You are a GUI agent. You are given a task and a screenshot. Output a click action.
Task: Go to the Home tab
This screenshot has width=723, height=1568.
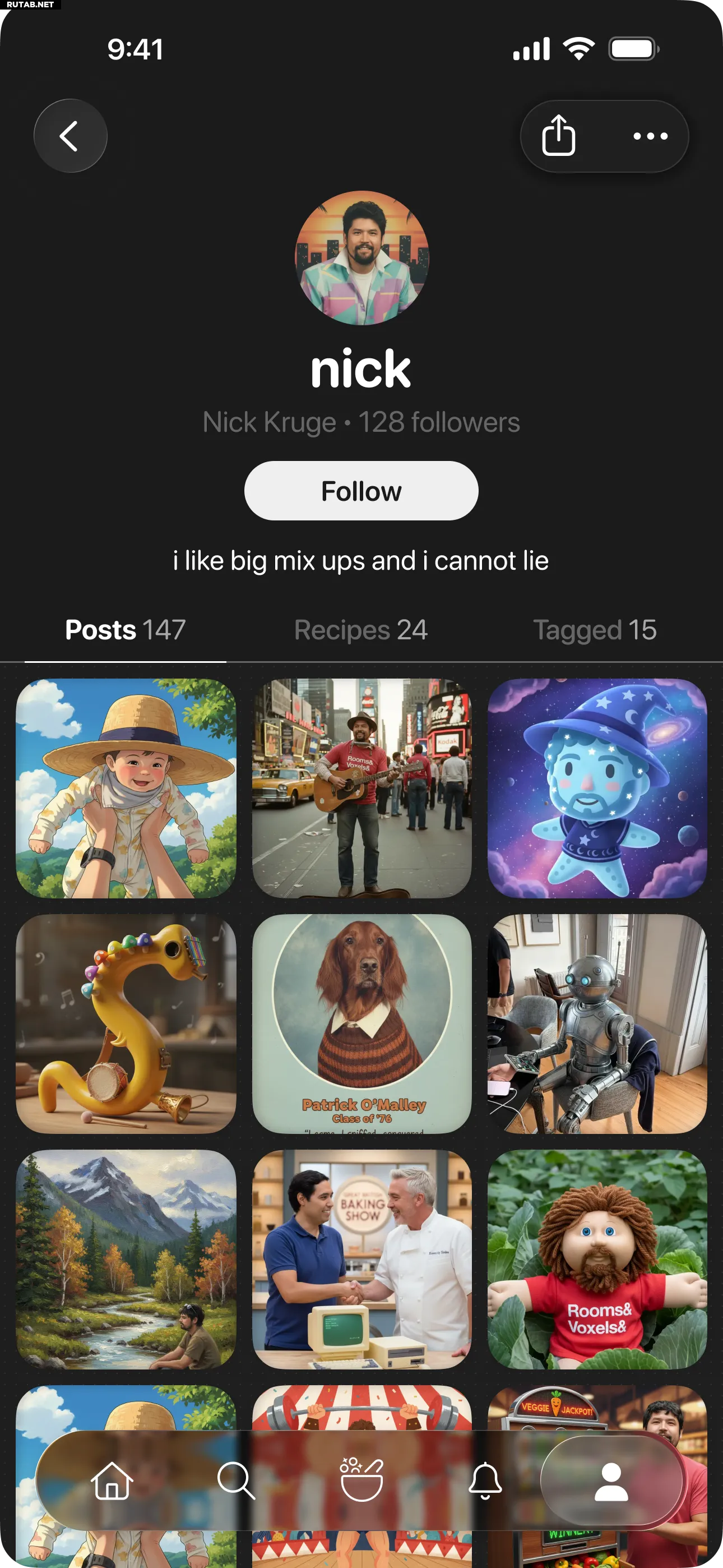click(112, 1481)
